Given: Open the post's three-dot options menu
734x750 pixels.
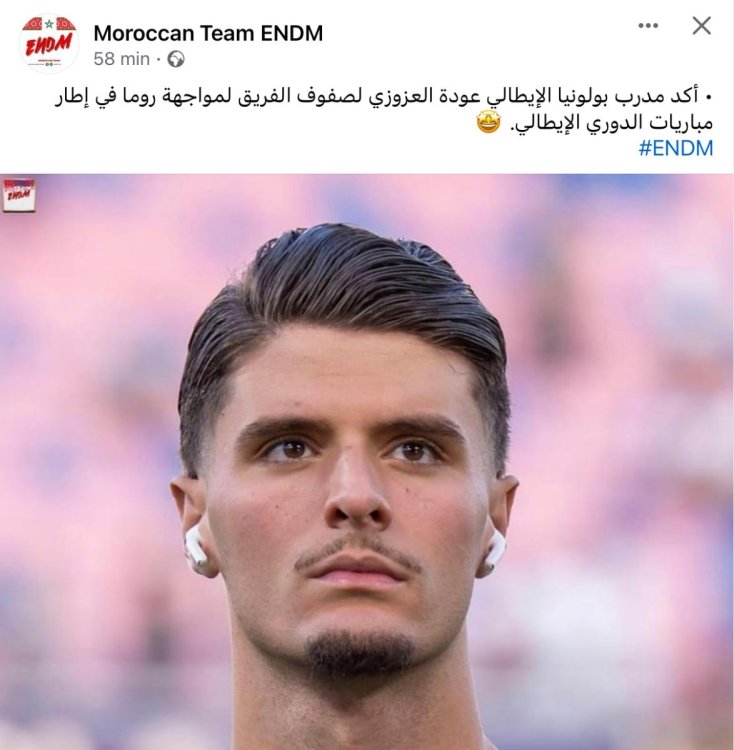Looking at the screenshot, I should (649, 26).
